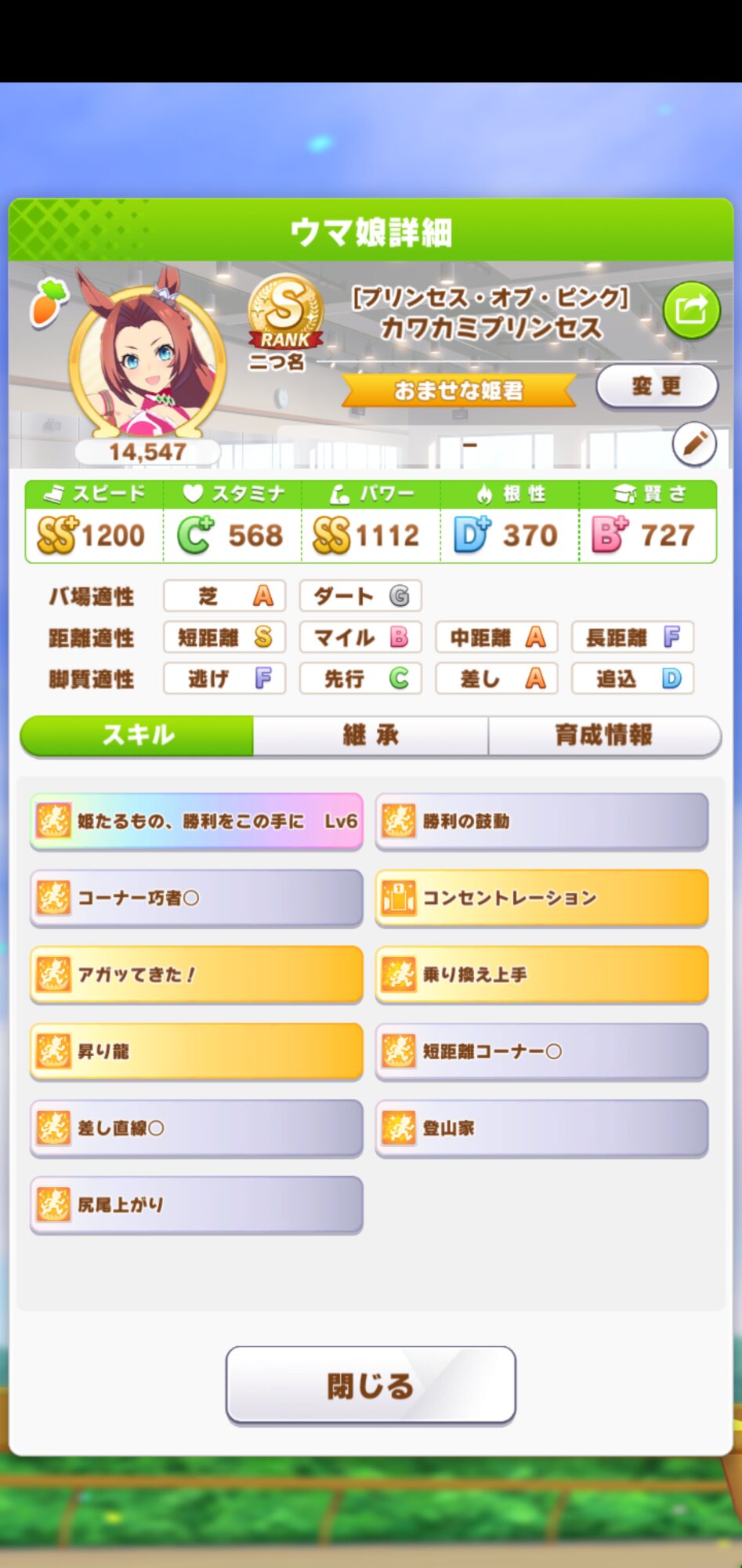Tap the 短距離コーナー○ skill
The width and height of the screenshot is (742, 1568).
tap(541, 1051)
